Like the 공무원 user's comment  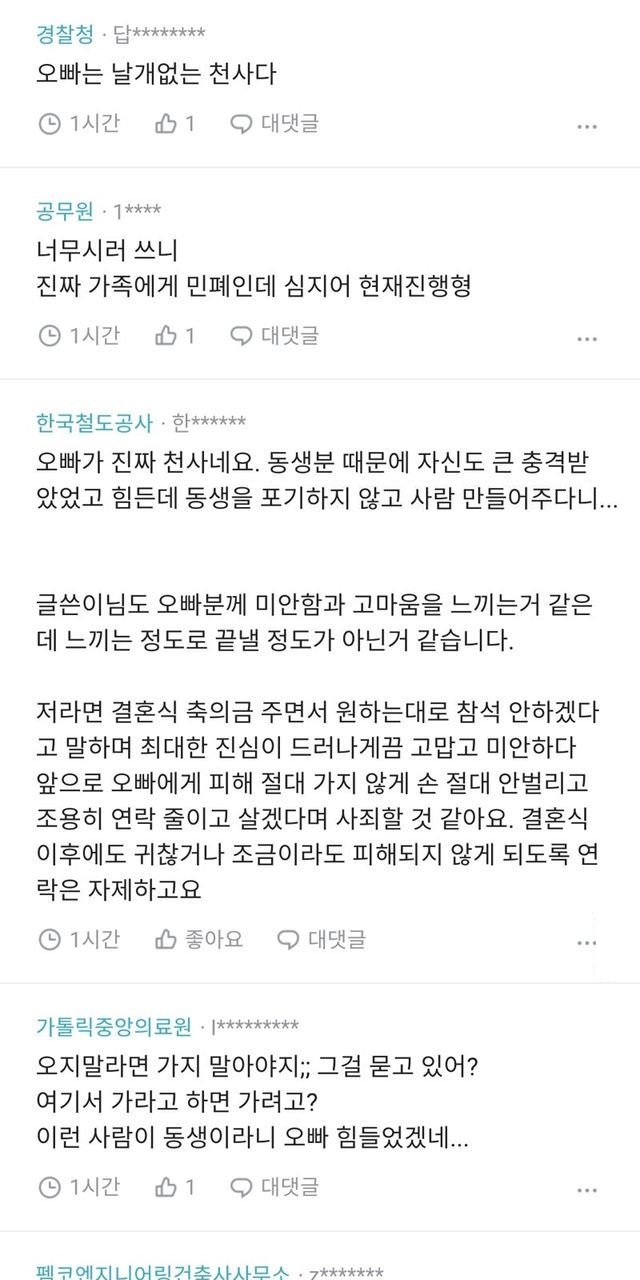click(174, 335)
